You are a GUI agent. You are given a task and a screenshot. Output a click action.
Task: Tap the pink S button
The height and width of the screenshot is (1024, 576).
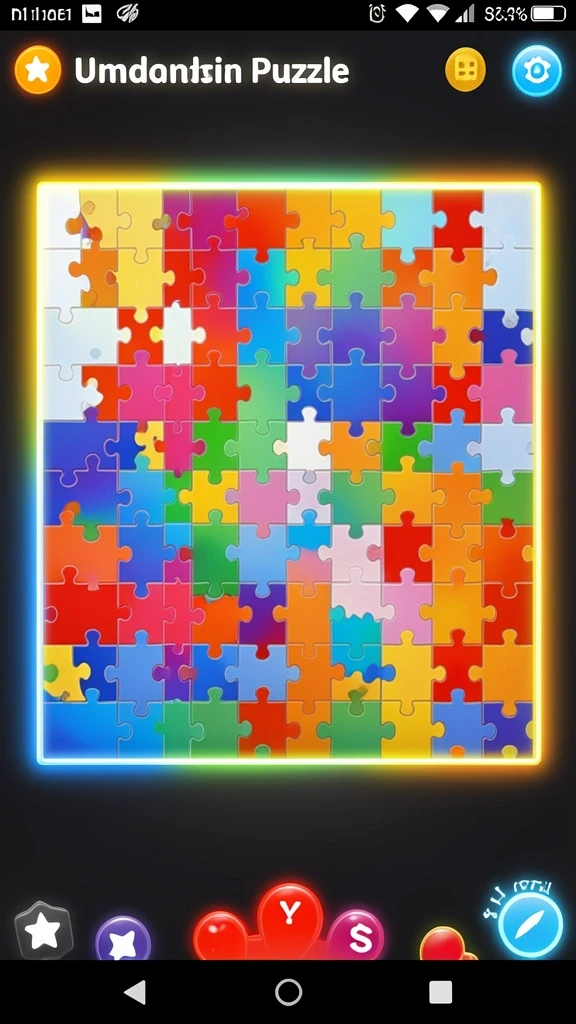359,935
